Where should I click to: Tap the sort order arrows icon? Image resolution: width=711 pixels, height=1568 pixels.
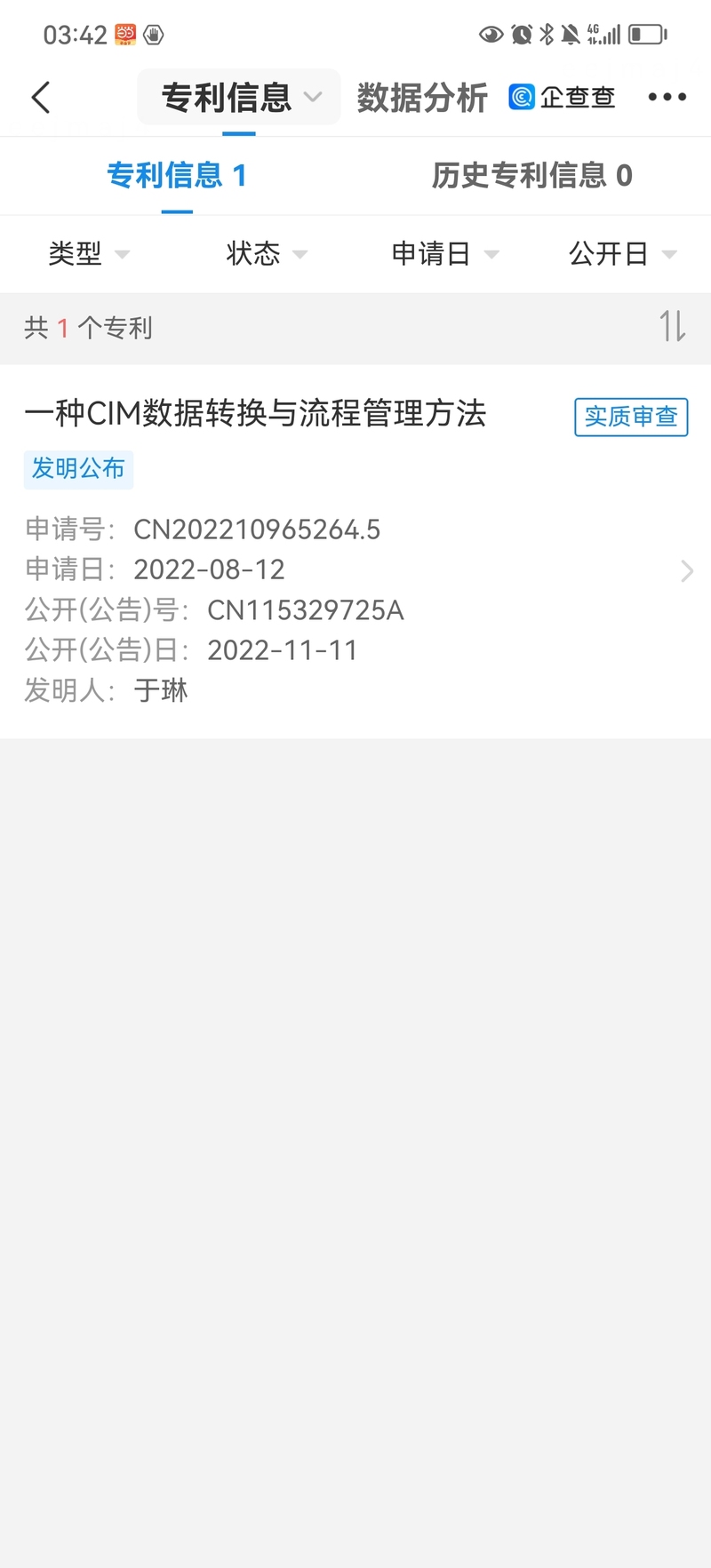click(x=673, y=327)
